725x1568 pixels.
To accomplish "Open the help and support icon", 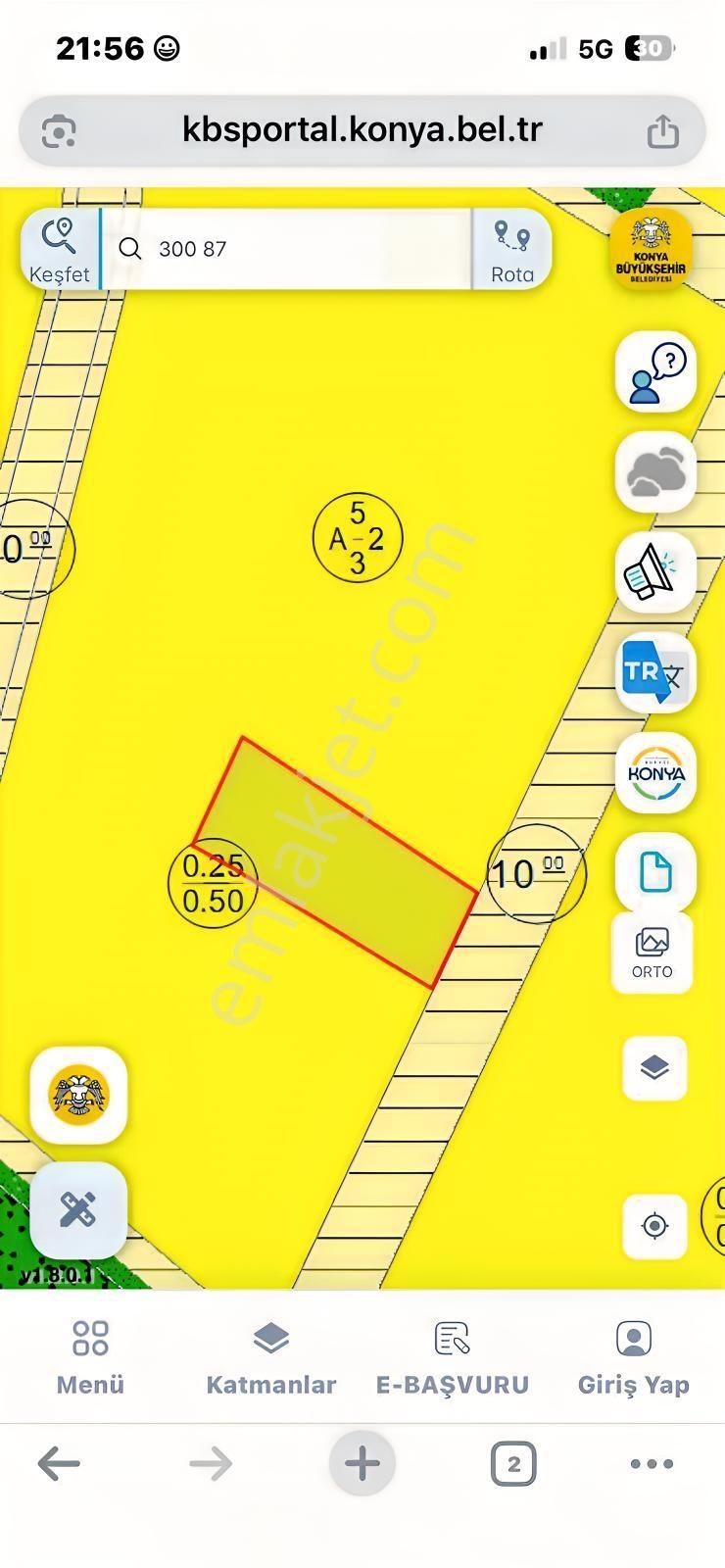I will [x=655, y=371].
